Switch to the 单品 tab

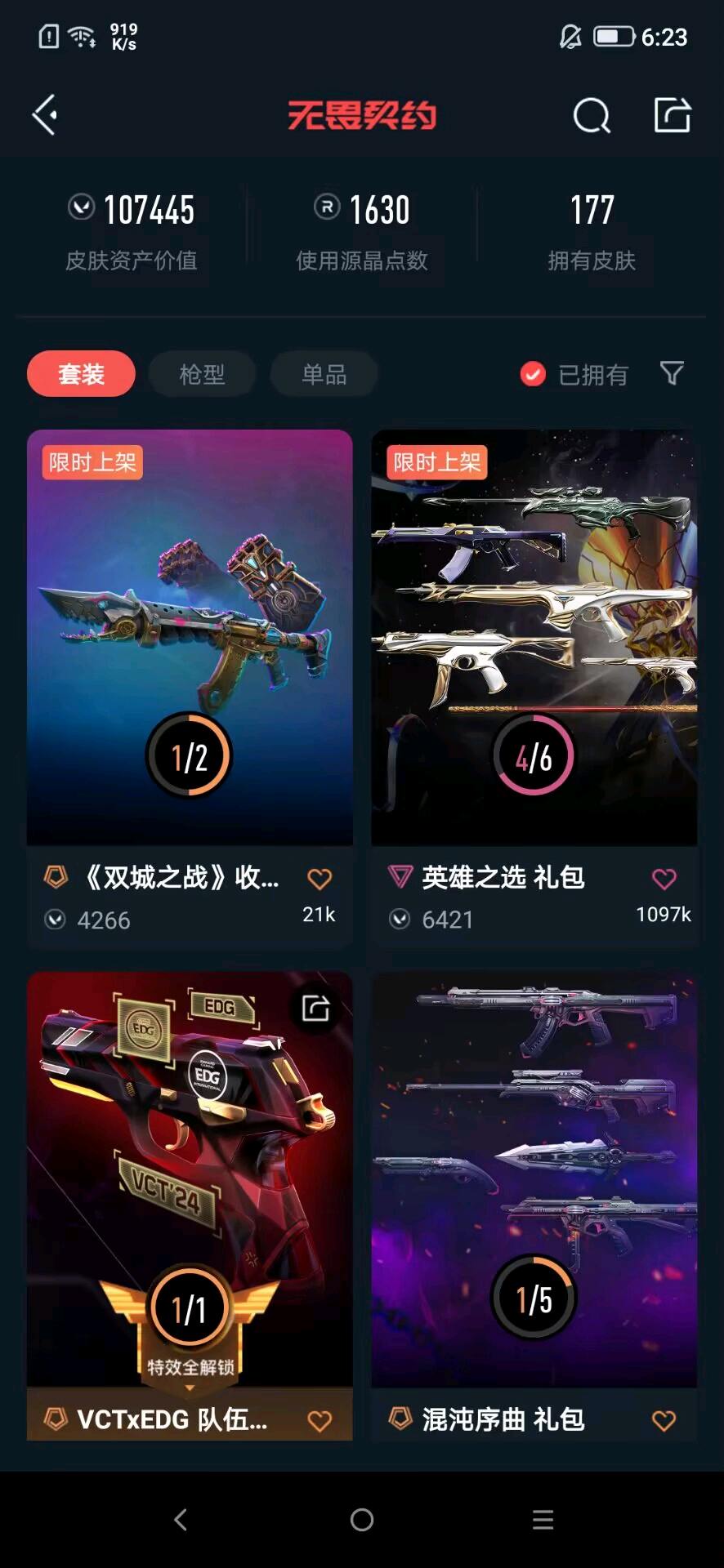324,374
